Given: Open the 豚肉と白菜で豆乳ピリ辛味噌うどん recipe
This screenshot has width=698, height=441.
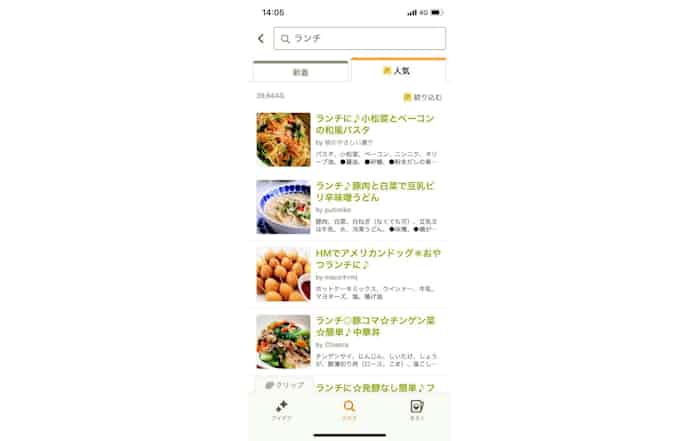Looking at the screenshot, I should pos(375,191).
